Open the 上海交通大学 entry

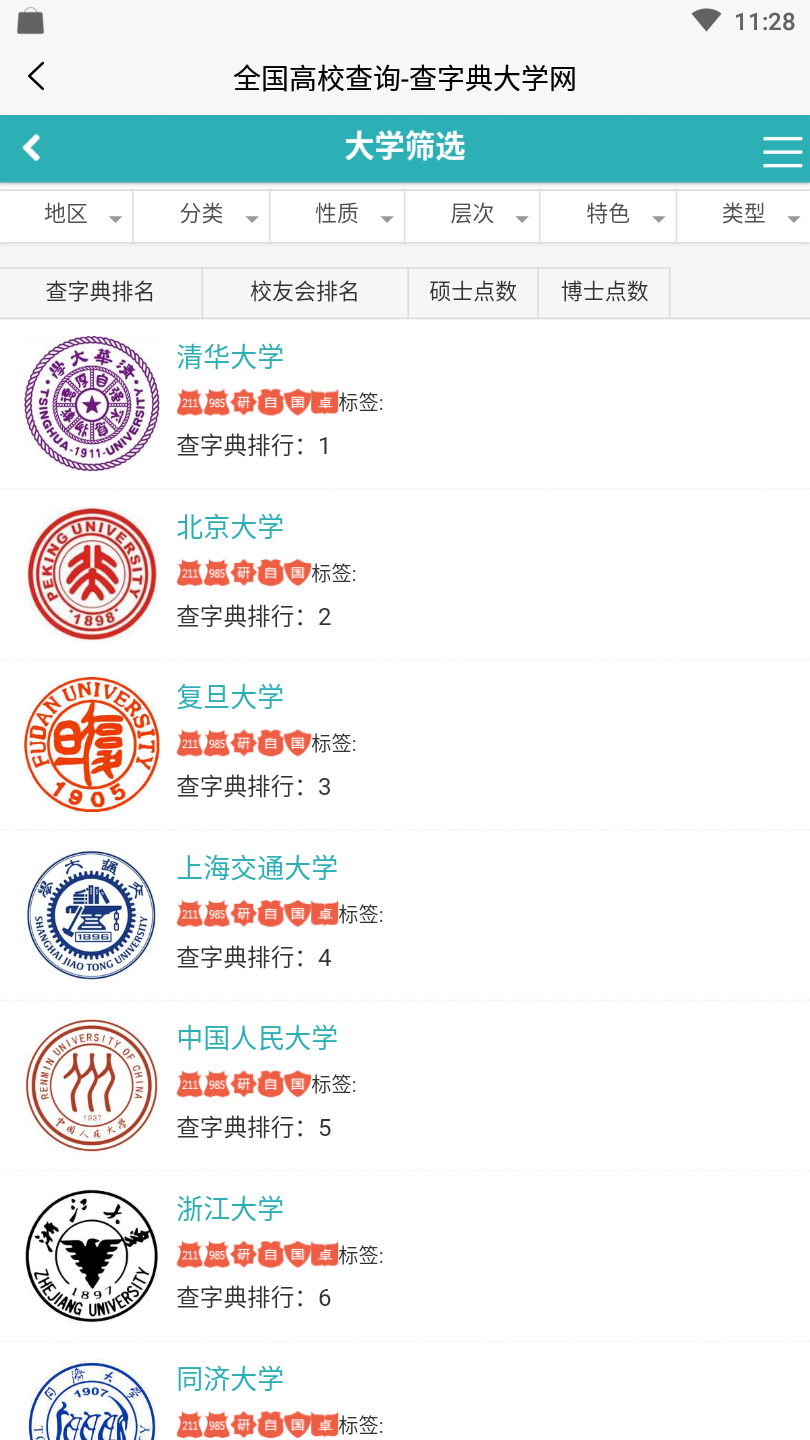[x=405, y=915]
